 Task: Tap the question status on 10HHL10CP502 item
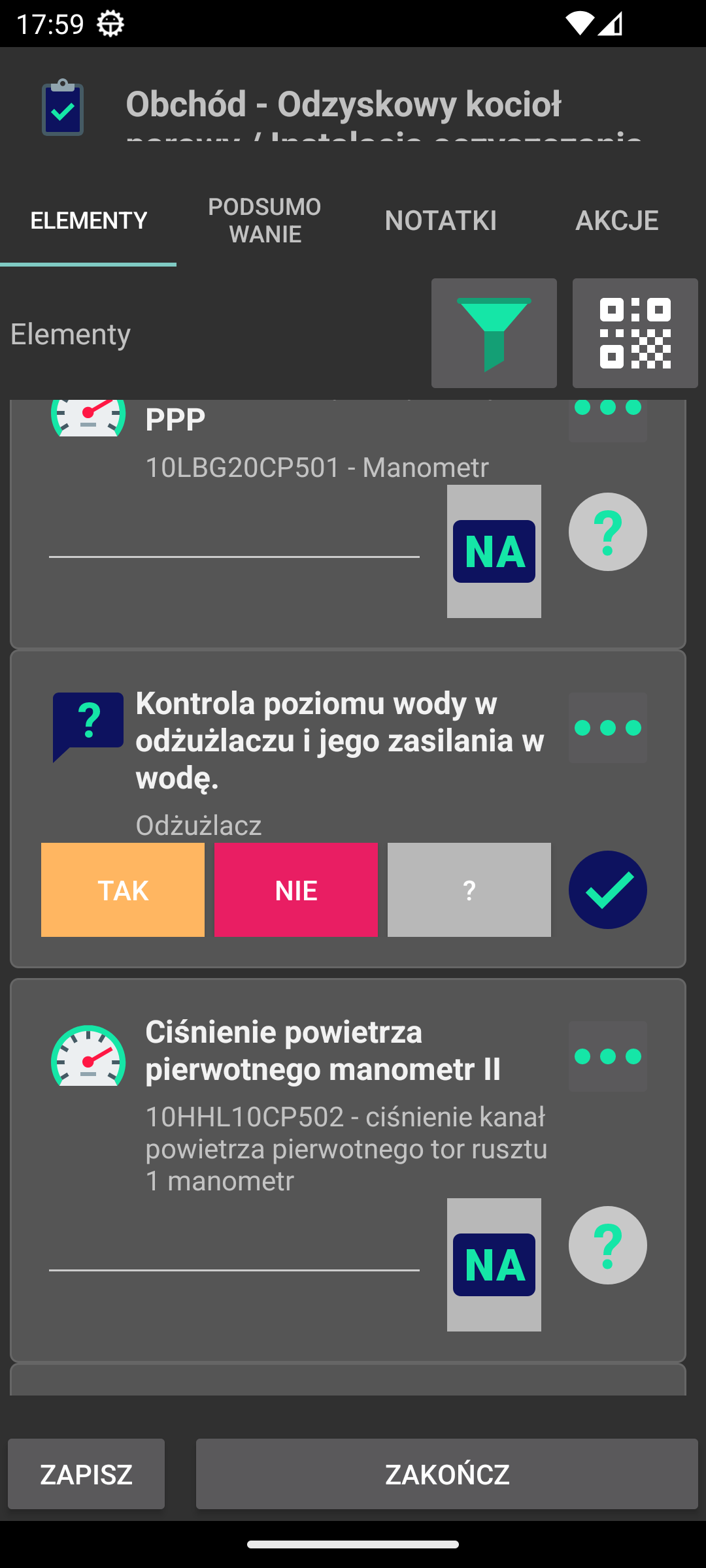[x=607, y=1245]
